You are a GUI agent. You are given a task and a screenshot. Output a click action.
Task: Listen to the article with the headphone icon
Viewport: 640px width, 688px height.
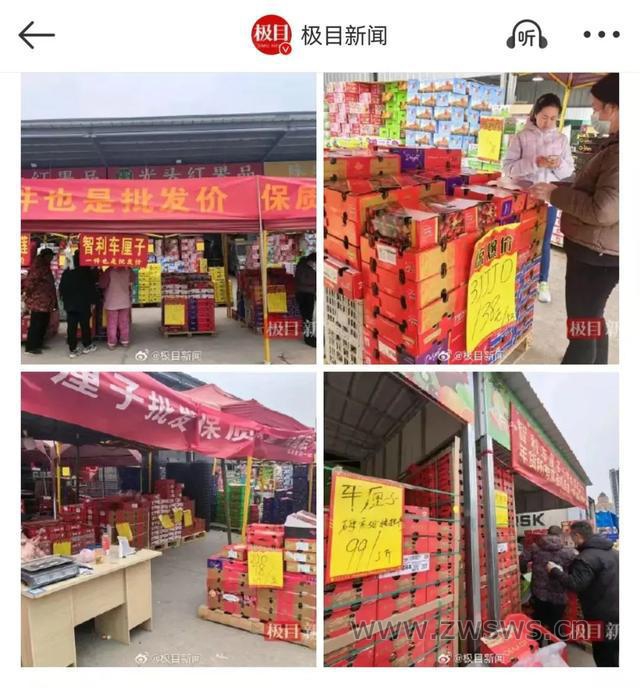[527, 35]
